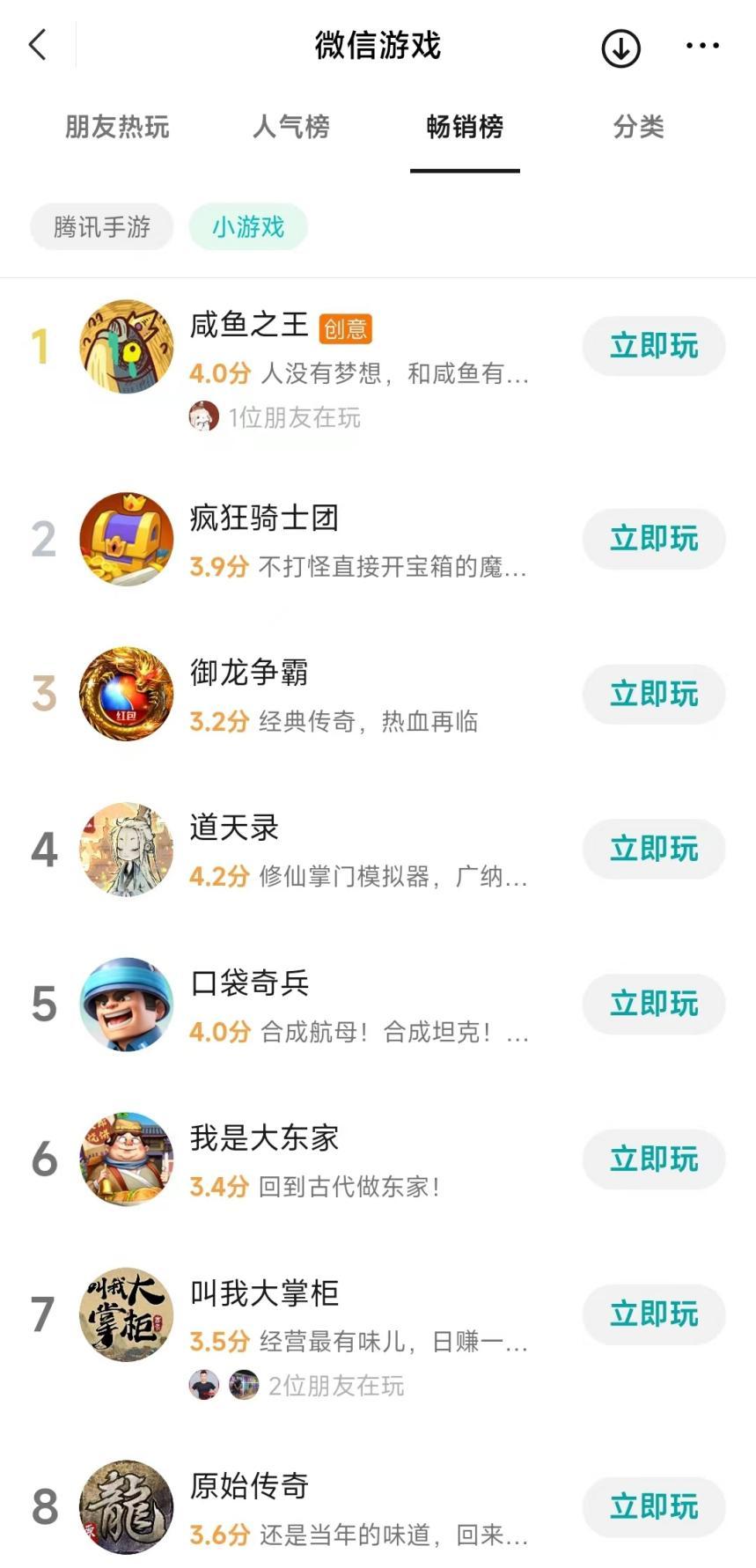Screen dimensions: 756x1568
Task: Switch to the 朋友热玩 tab
Action: pyautogui.click(x=116, y=129)
